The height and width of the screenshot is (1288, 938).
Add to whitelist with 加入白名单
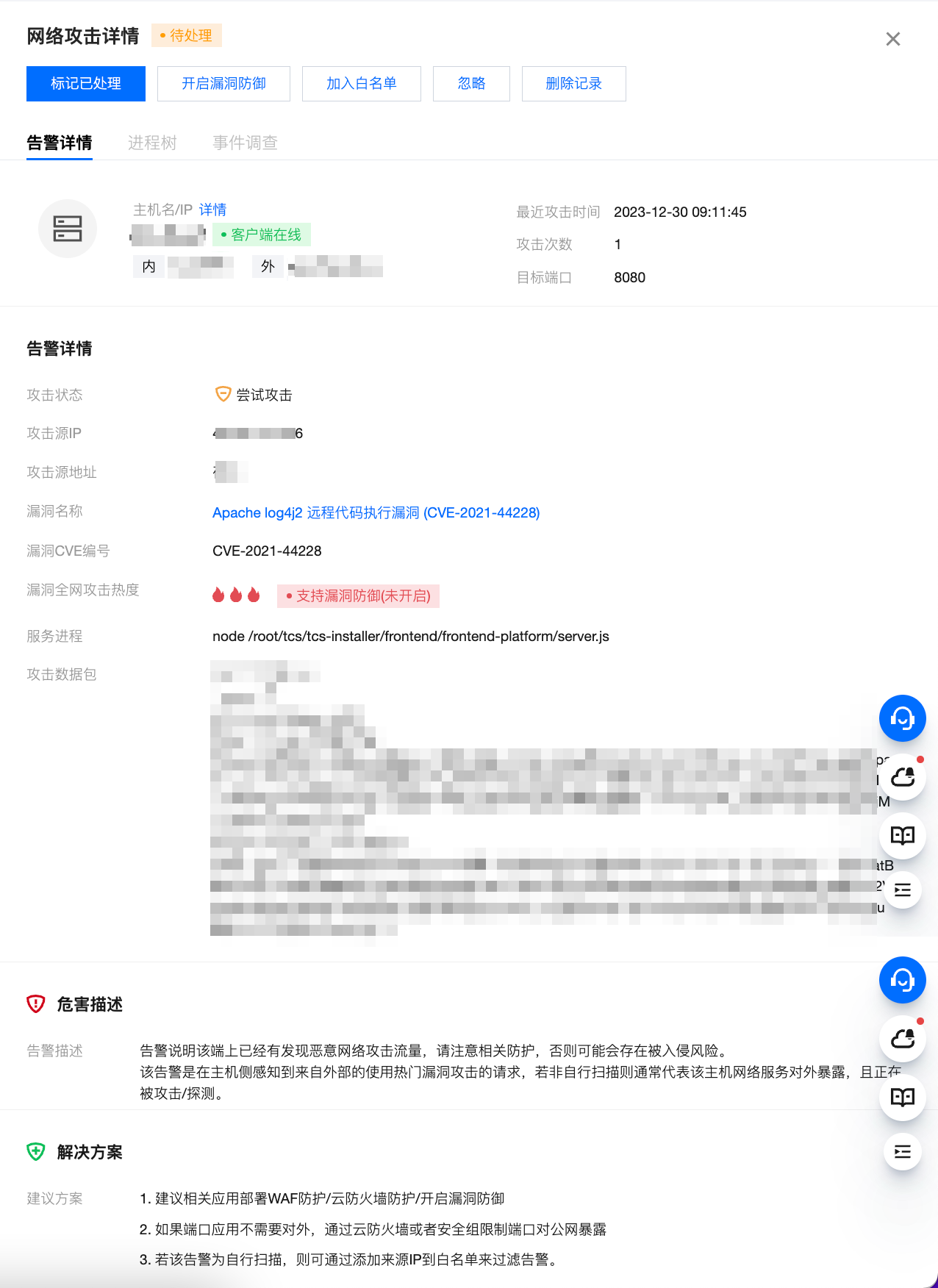[361, 84]
